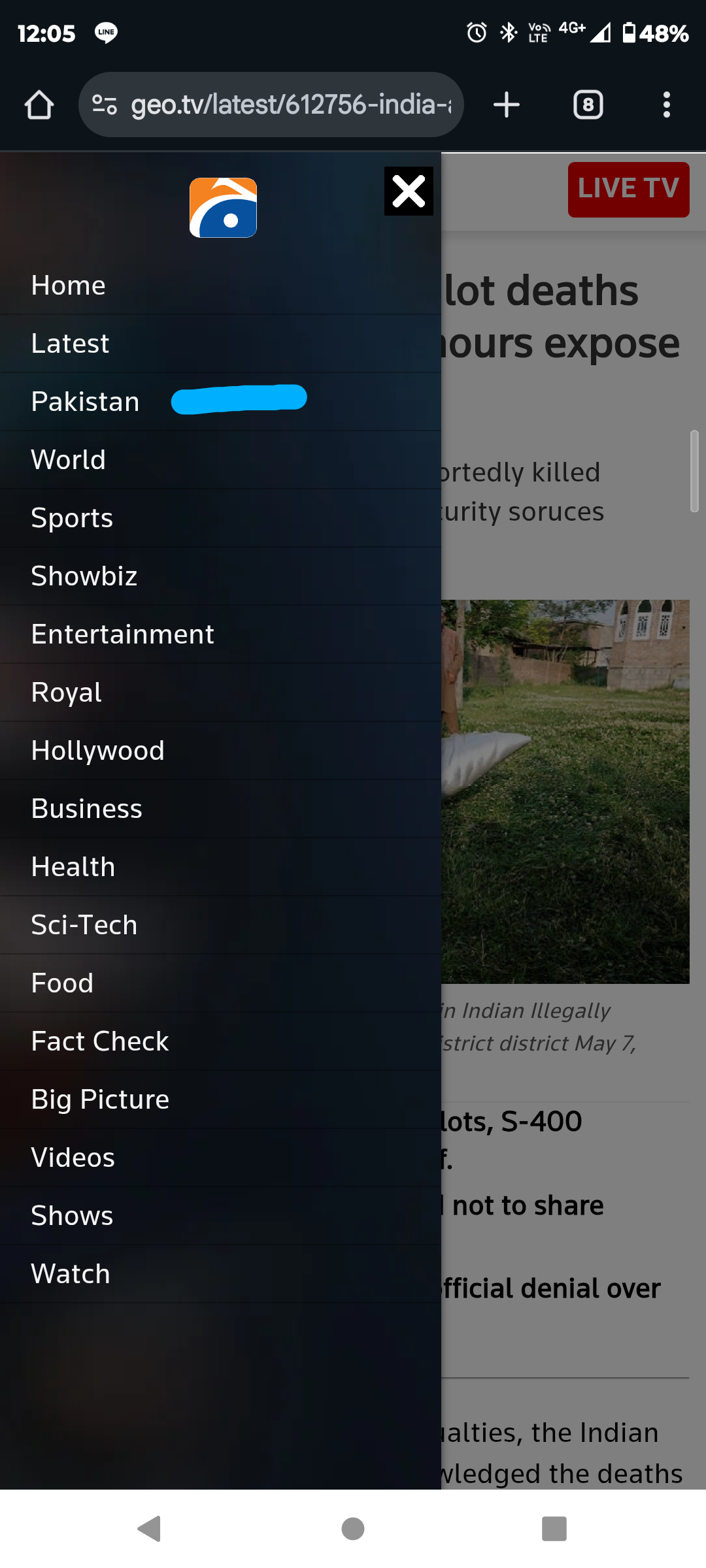Select Fact Check menu item
The height and width of the screenshot is (1568, 706).
click(x=99, y=1041)
